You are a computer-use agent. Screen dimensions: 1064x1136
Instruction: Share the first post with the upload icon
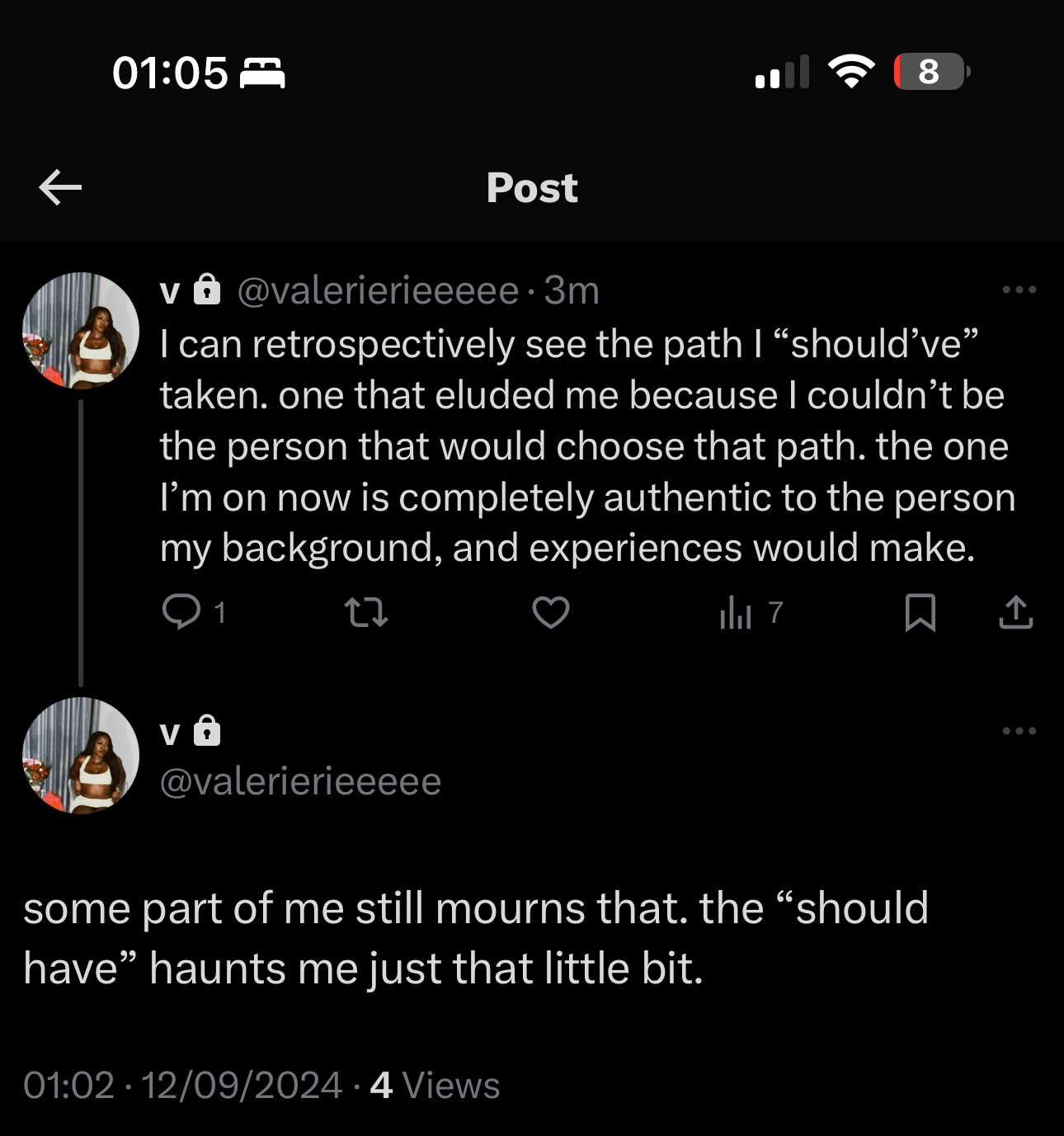(1016, 613)
